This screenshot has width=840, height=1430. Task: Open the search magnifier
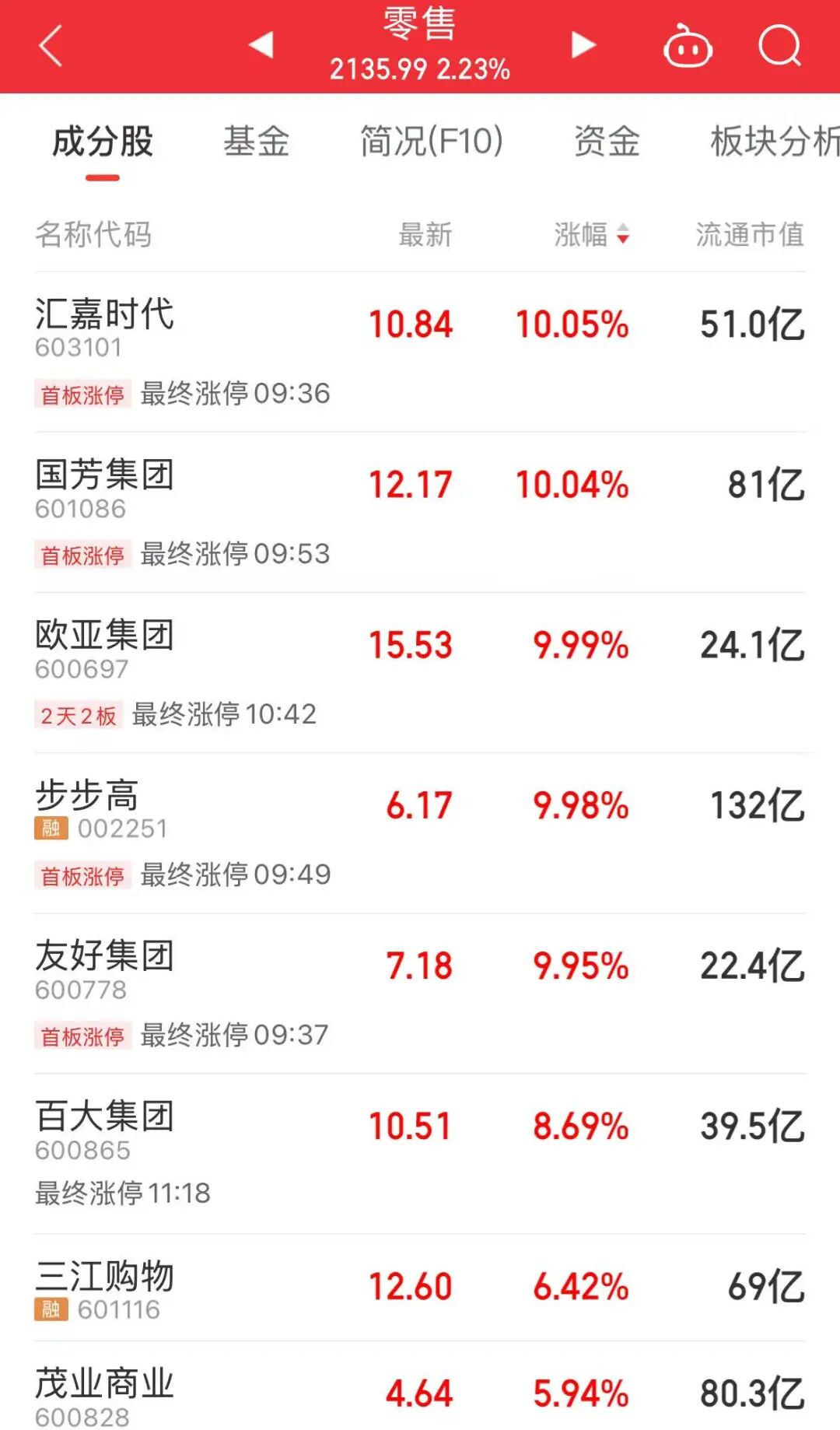(779, 47)
